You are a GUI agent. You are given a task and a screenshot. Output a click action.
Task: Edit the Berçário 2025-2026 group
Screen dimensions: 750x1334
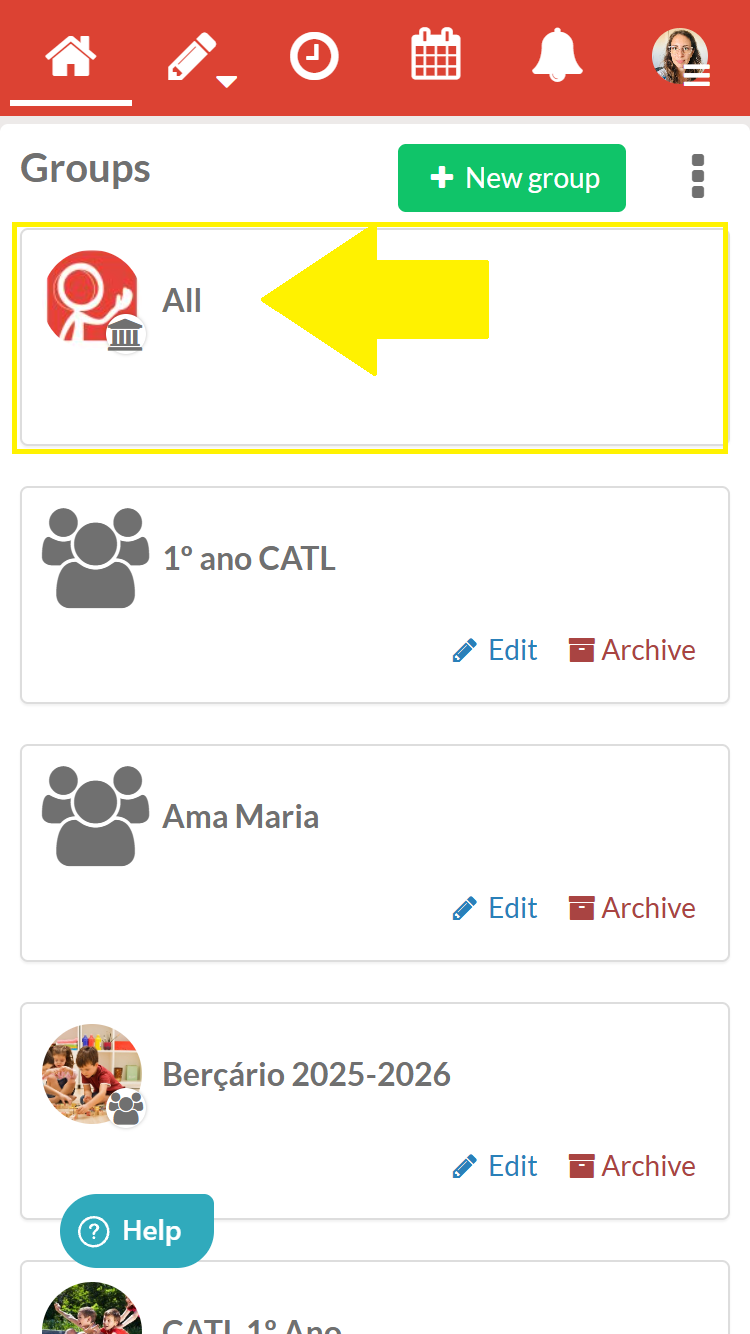495,1166
